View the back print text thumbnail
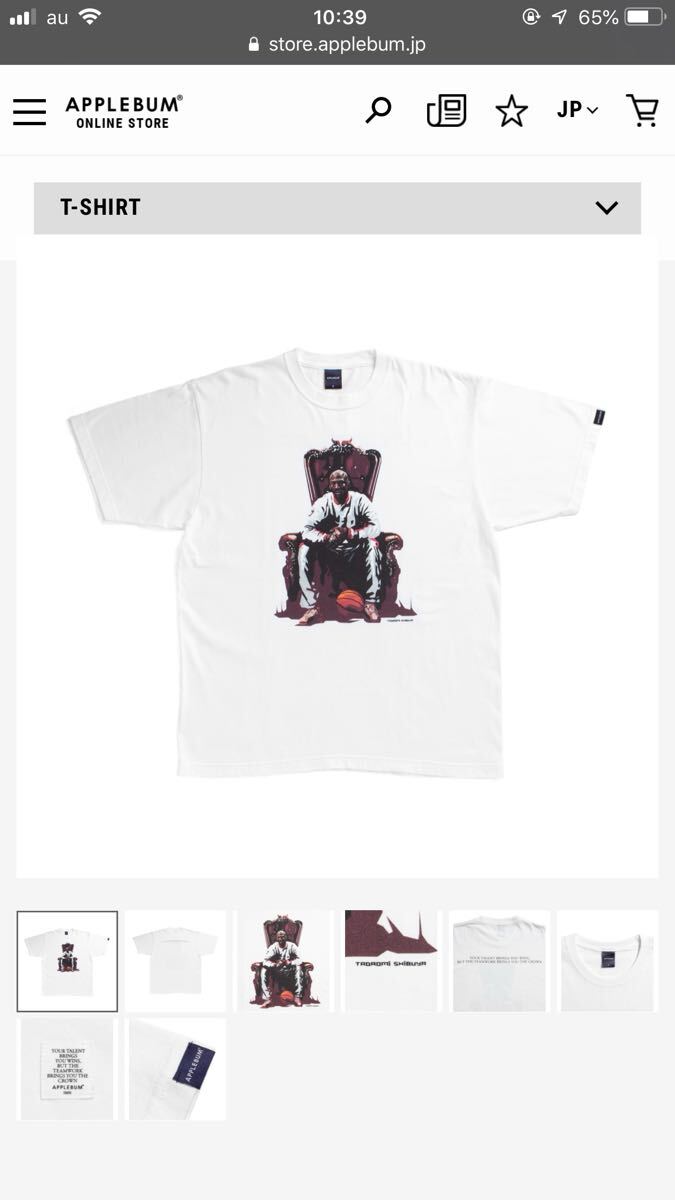 [499, 961]
